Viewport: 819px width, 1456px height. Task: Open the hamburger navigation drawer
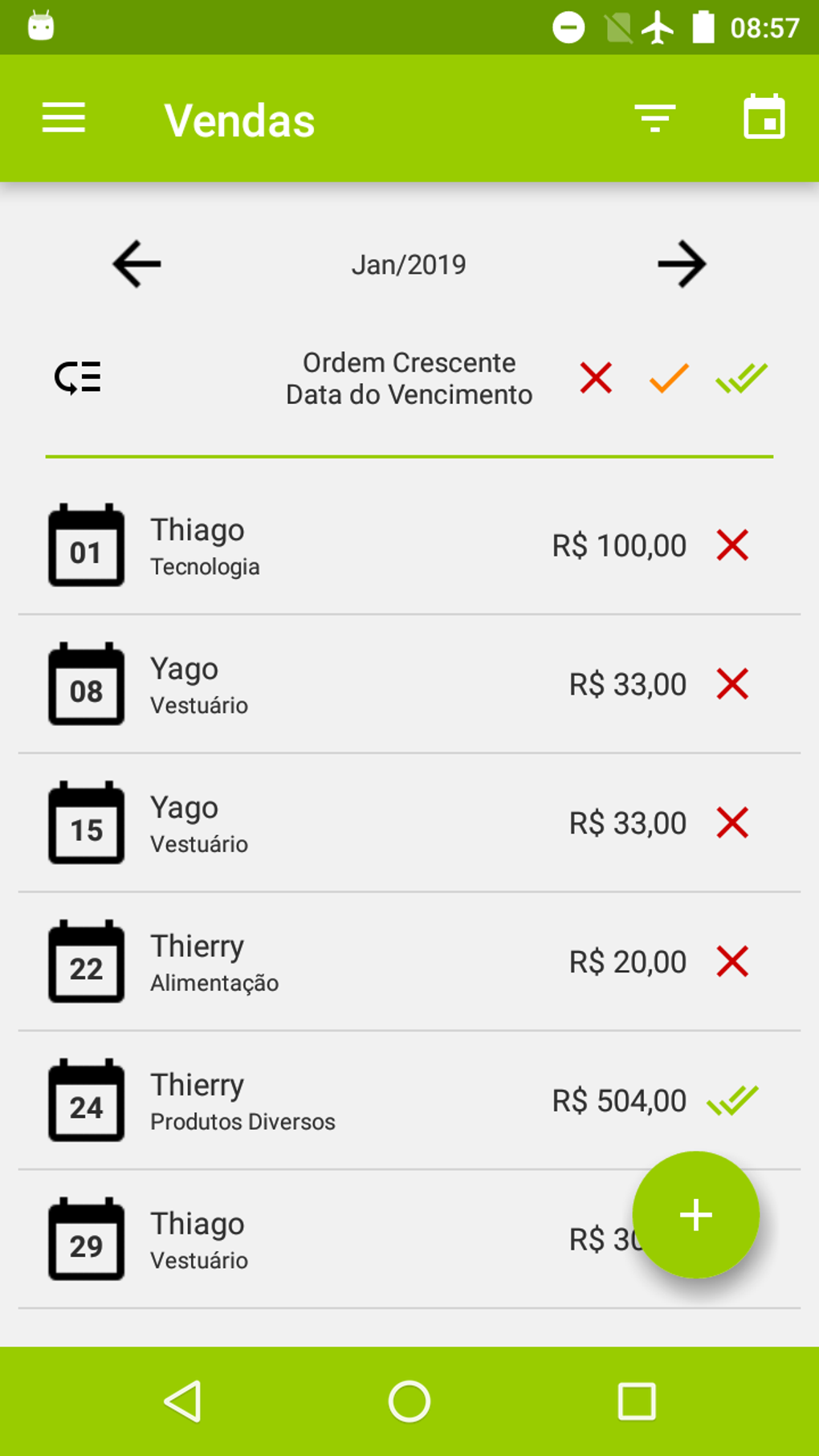(x=63, y=118)
